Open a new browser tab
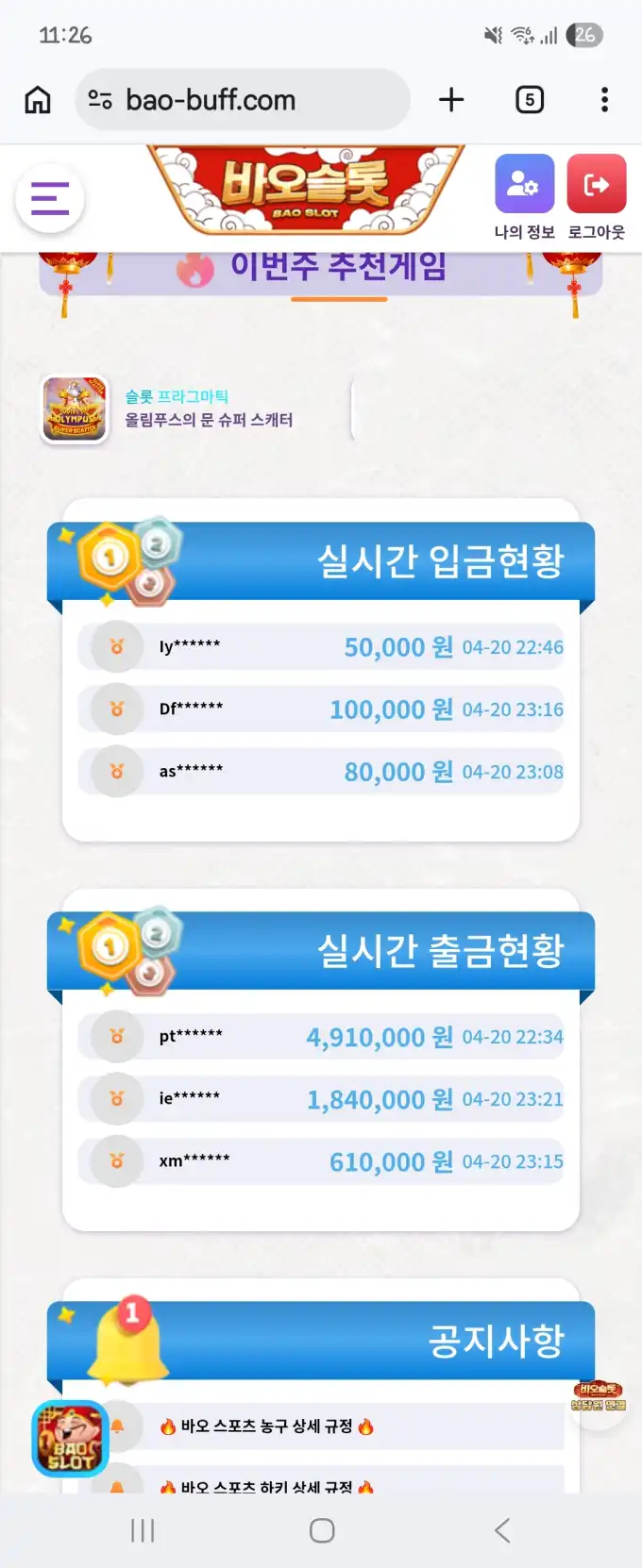The image size is (642, 1568). pos(451,100)
